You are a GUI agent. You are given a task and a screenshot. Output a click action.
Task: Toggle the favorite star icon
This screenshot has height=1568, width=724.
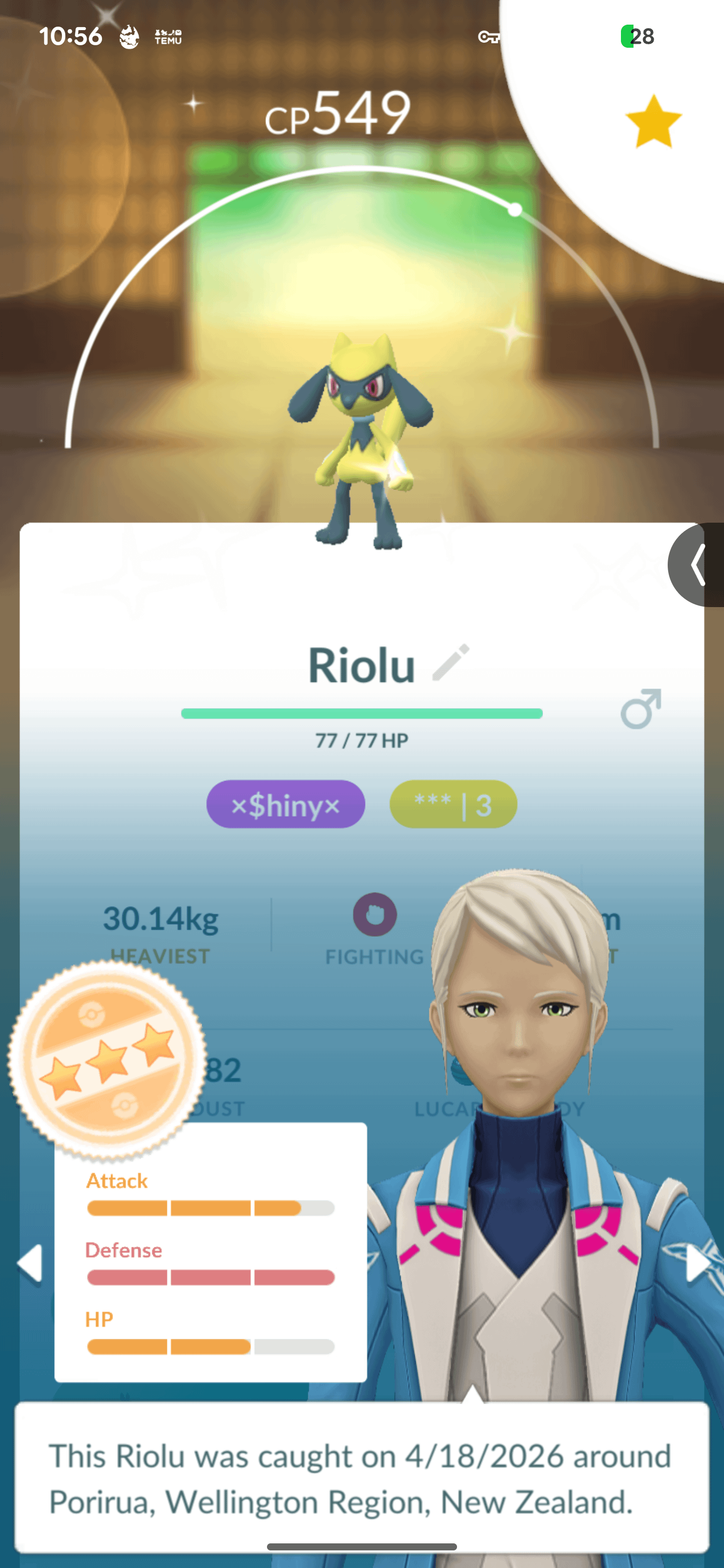tap(654, 121)
